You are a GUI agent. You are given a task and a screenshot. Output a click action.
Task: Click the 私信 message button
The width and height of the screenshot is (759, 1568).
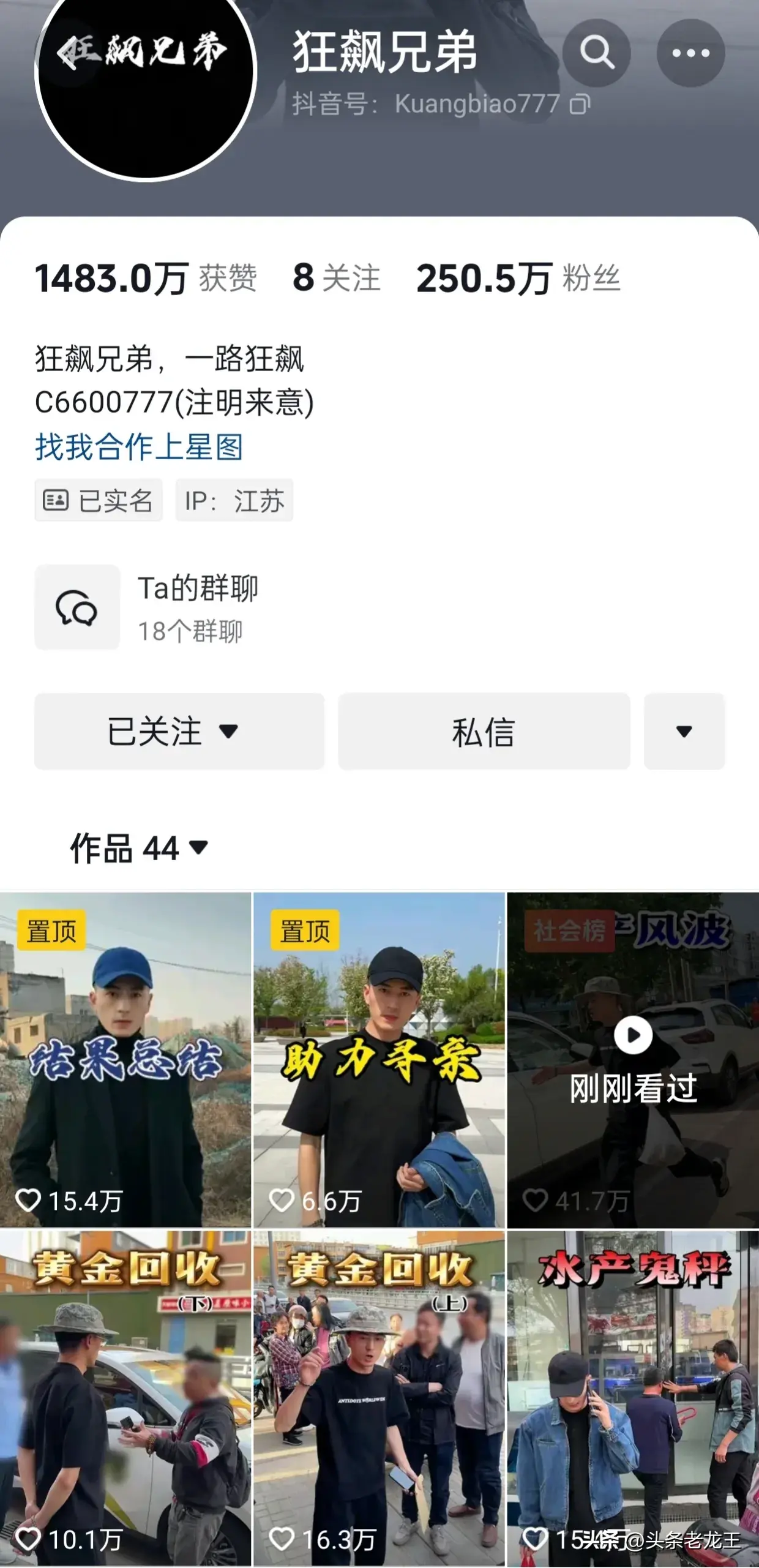click(484, 730)
